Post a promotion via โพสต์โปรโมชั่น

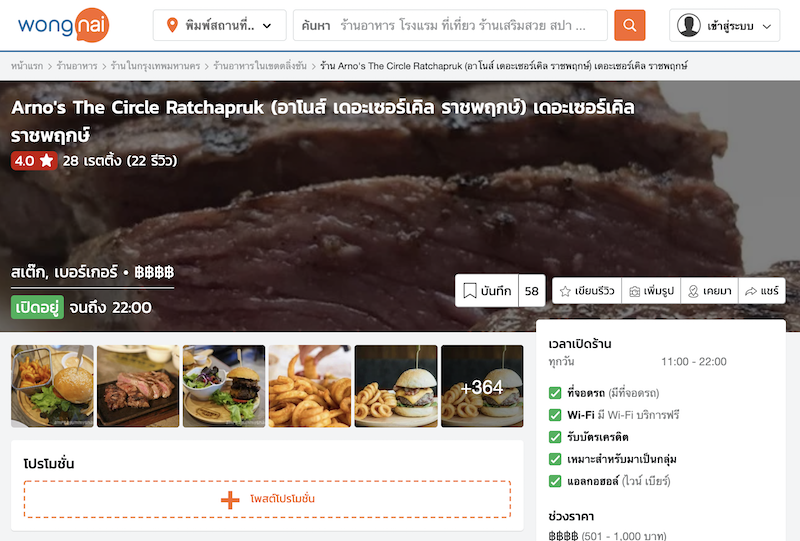267,498
